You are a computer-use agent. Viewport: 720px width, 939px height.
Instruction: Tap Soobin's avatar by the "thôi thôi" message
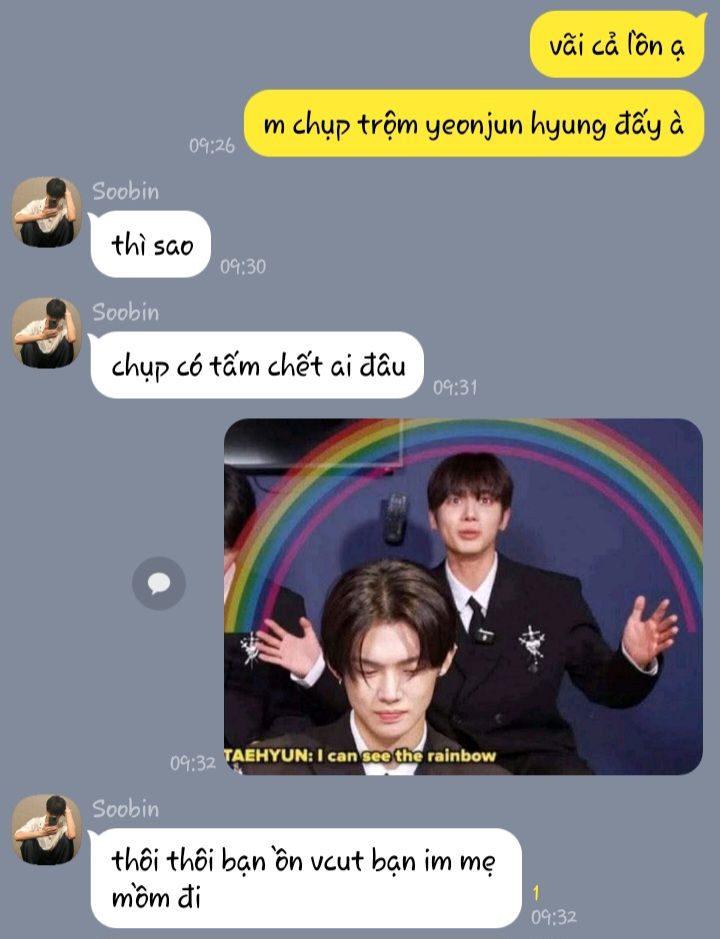[47, 829]
